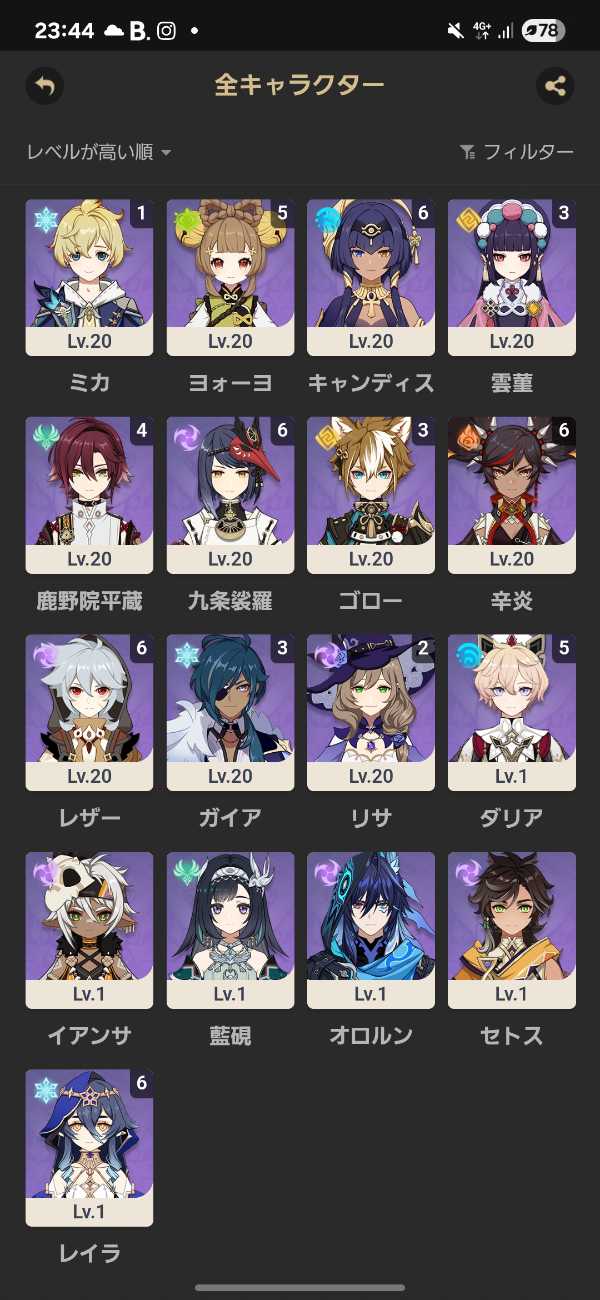
Task: Open レザー character card
Action: pos(89,712)
